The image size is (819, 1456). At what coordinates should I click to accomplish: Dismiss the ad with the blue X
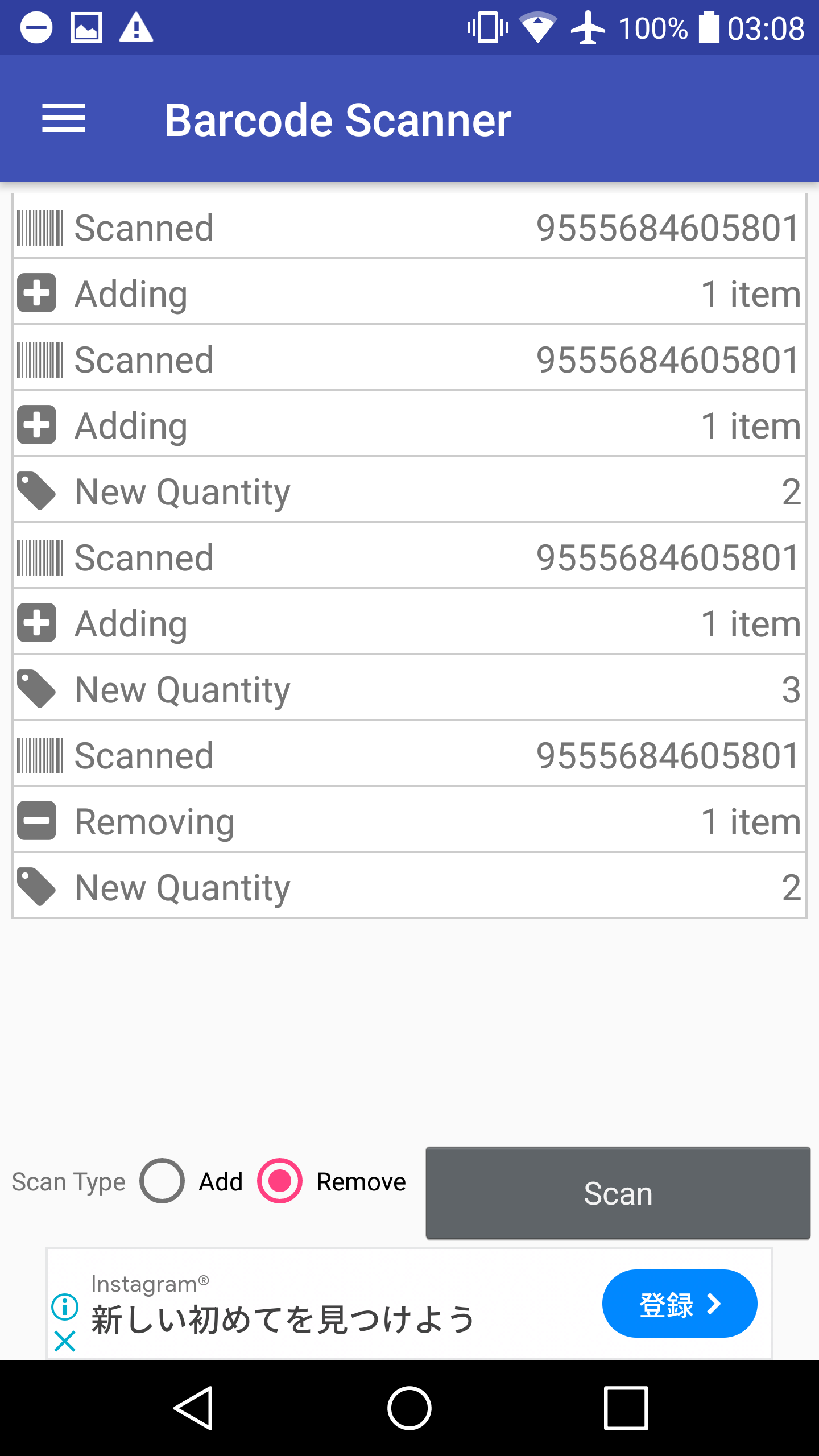tap(65, 1343)
